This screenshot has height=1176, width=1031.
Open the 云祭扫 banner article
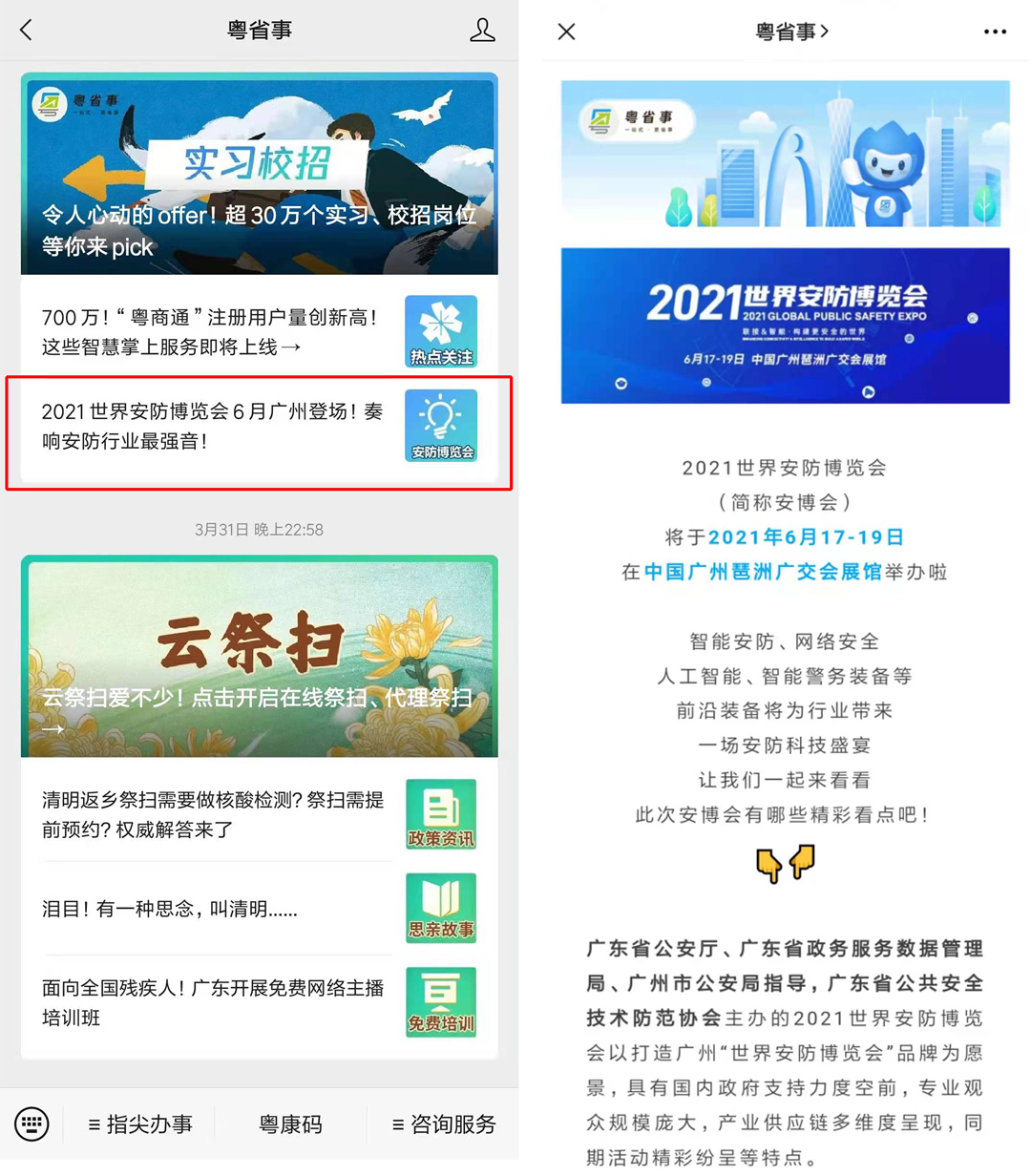(259, 657)
